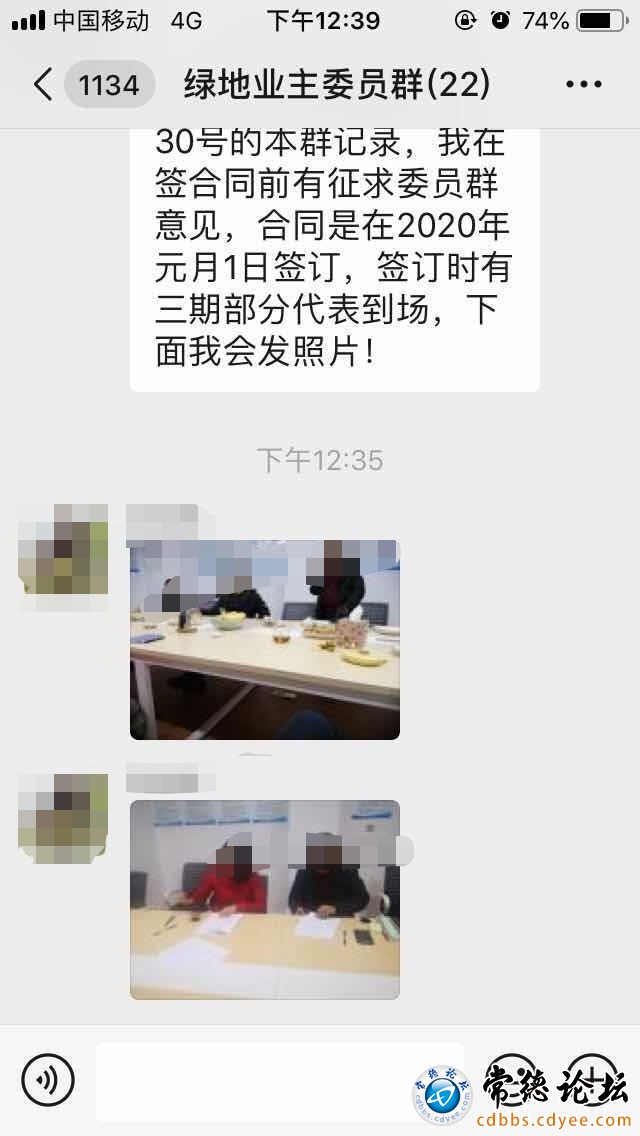The height and width of the screenshot is (1136, 640).
Task: Open the sender's avatar above the first photo
Action: [x=63, y=549]
